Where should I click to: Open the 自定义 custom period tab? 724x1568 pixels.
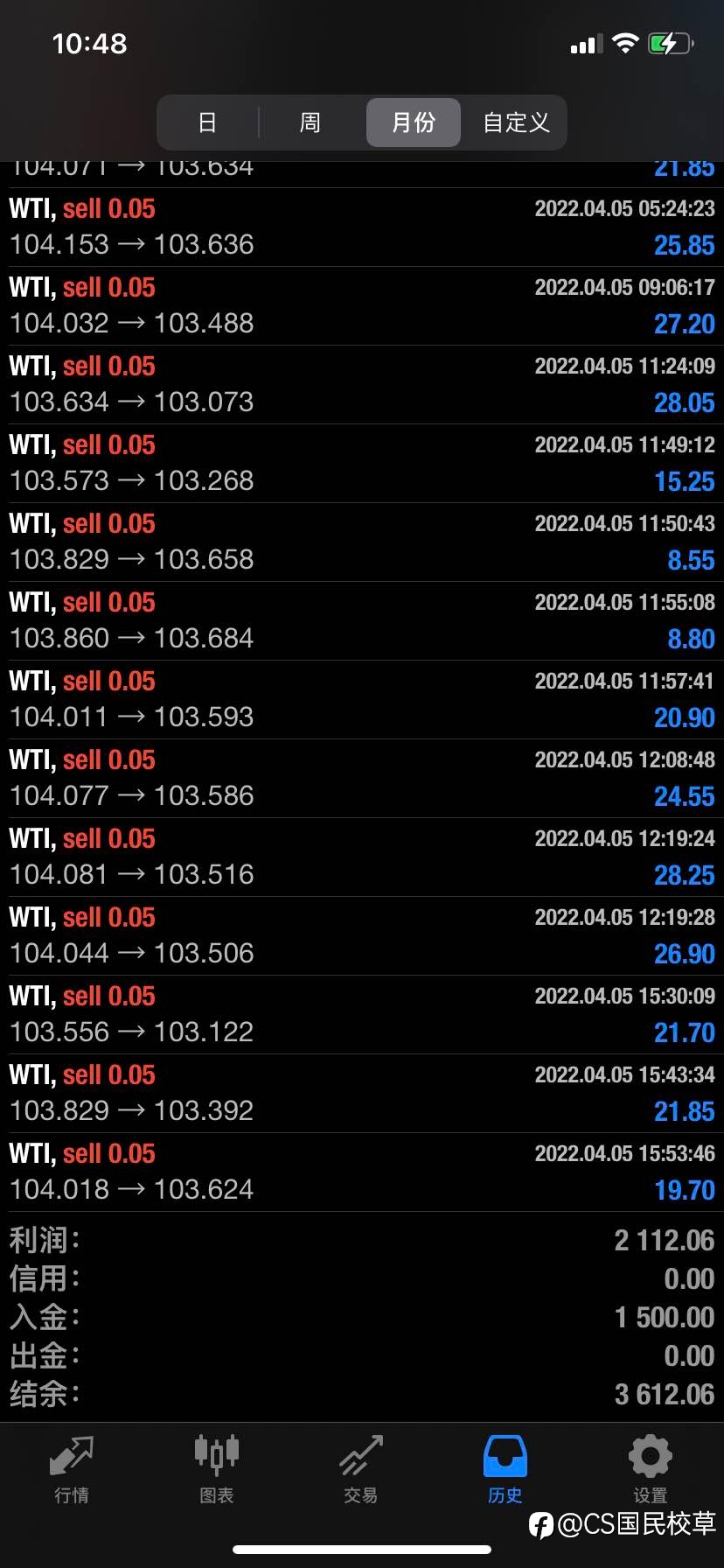[516, 122]
